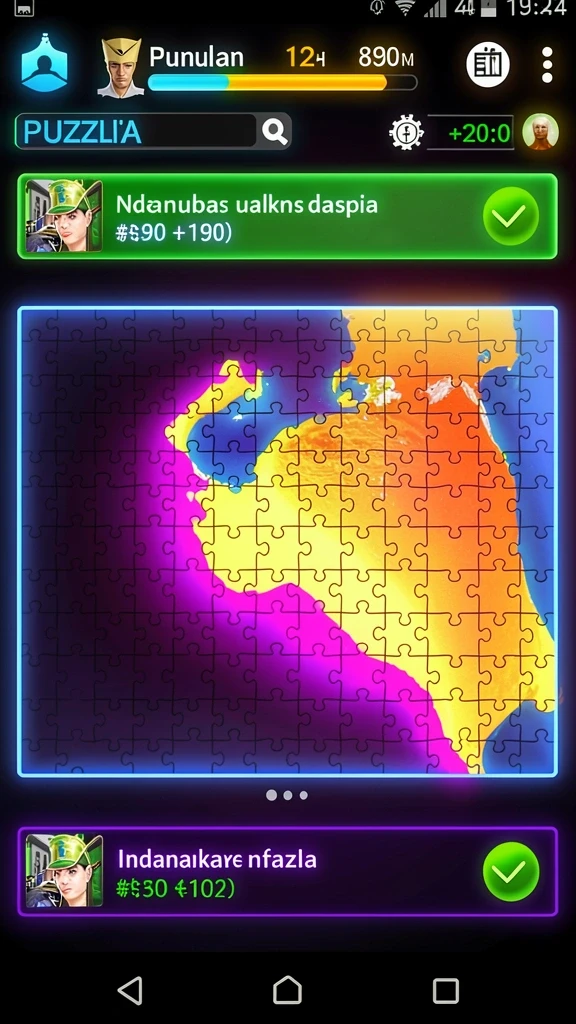The height and width of the screenshot is (1024, 576).
Task: Open the gear settings icon
Action: 406,133
